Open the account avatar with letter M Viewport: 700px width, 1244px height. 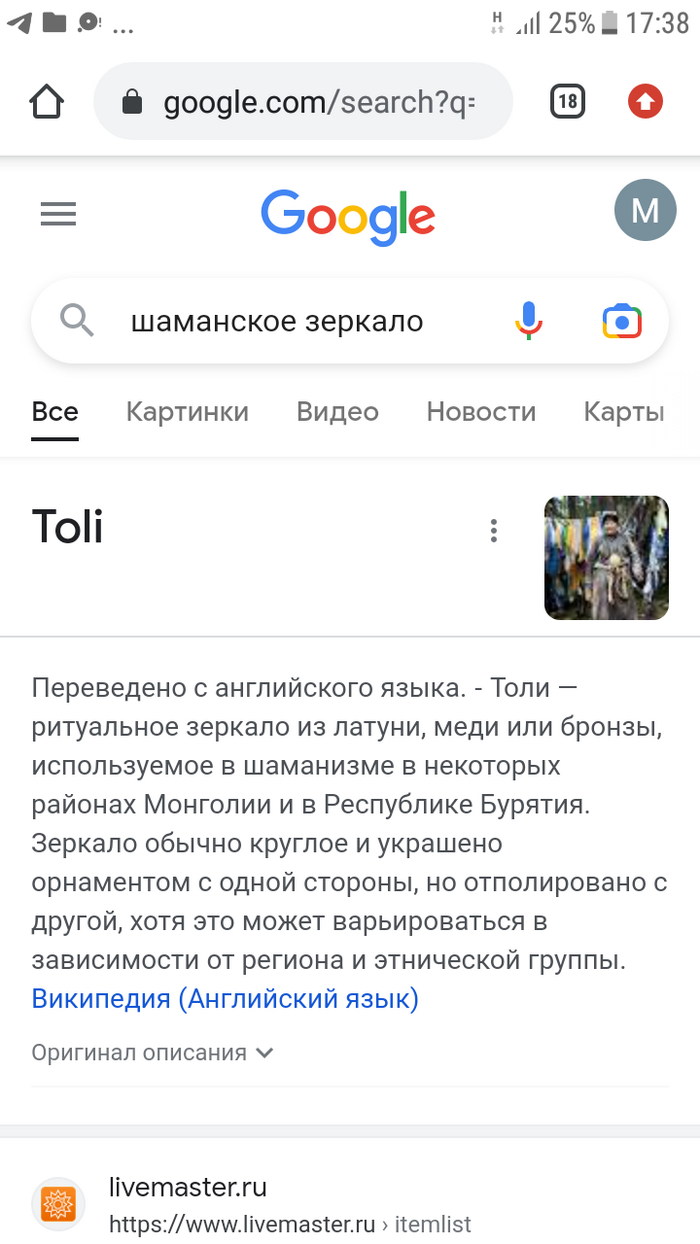point(645,210)
